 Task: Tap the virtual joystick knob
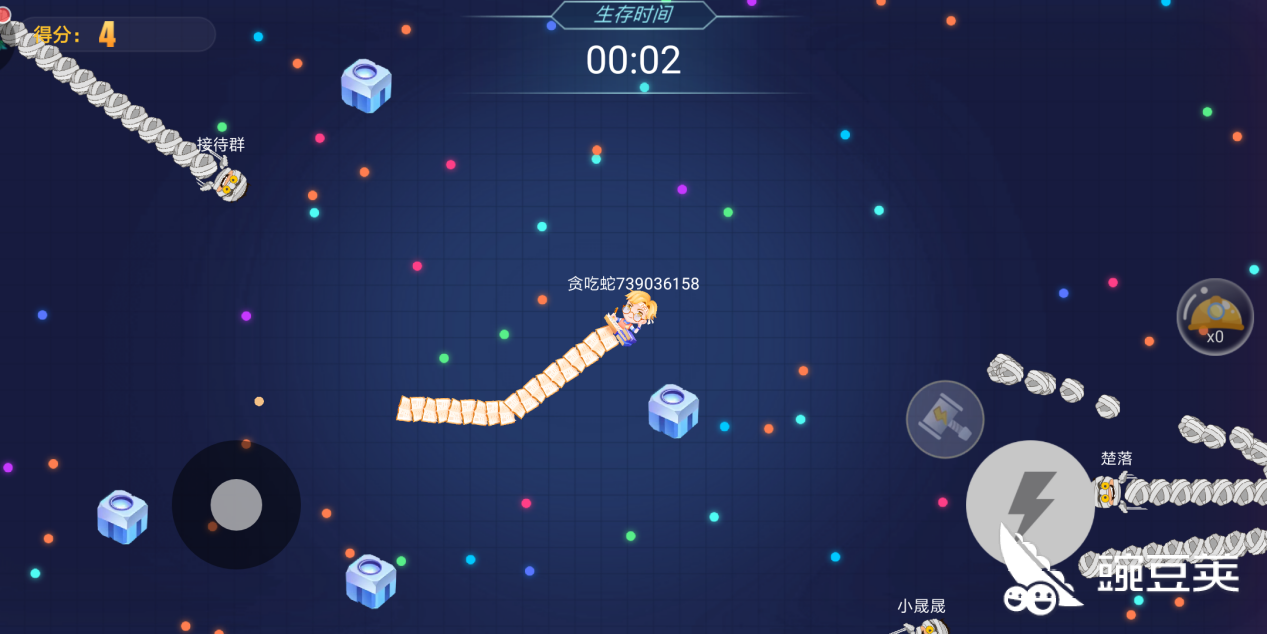pyautogui.click(x=236, y=504)
